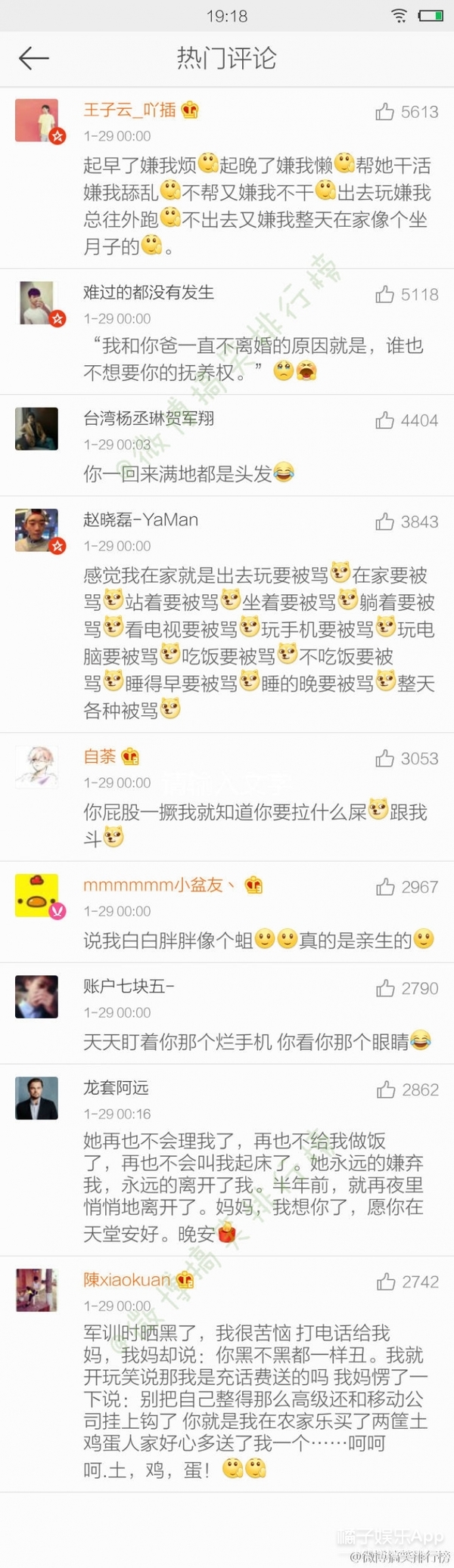Open 王子云_吖插's profile picture
Image resolution: width=454 pixels, height=1568 pixels.
point(37,119)
